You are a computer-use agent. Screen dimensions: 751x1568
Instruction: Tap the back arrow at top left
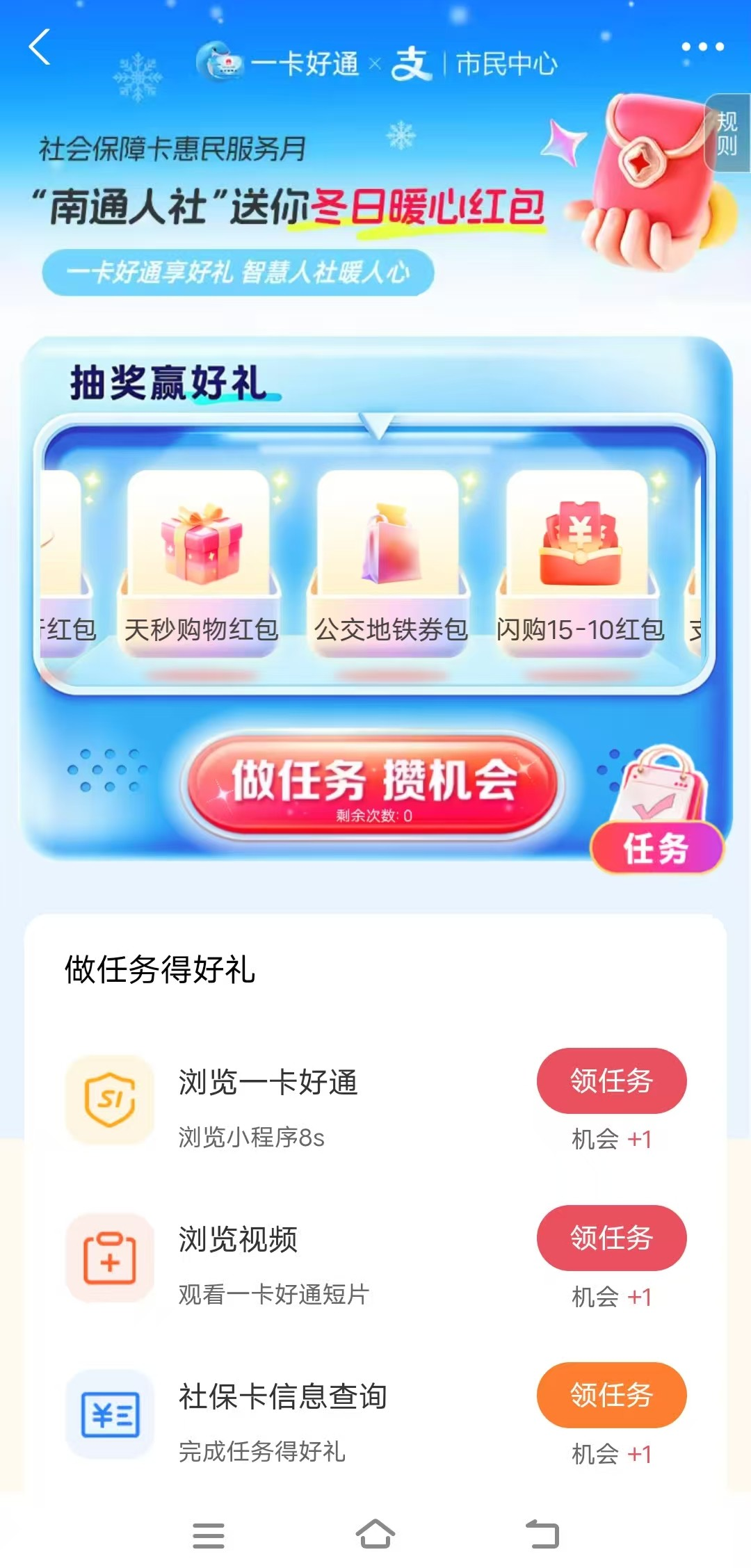point(40,49)
